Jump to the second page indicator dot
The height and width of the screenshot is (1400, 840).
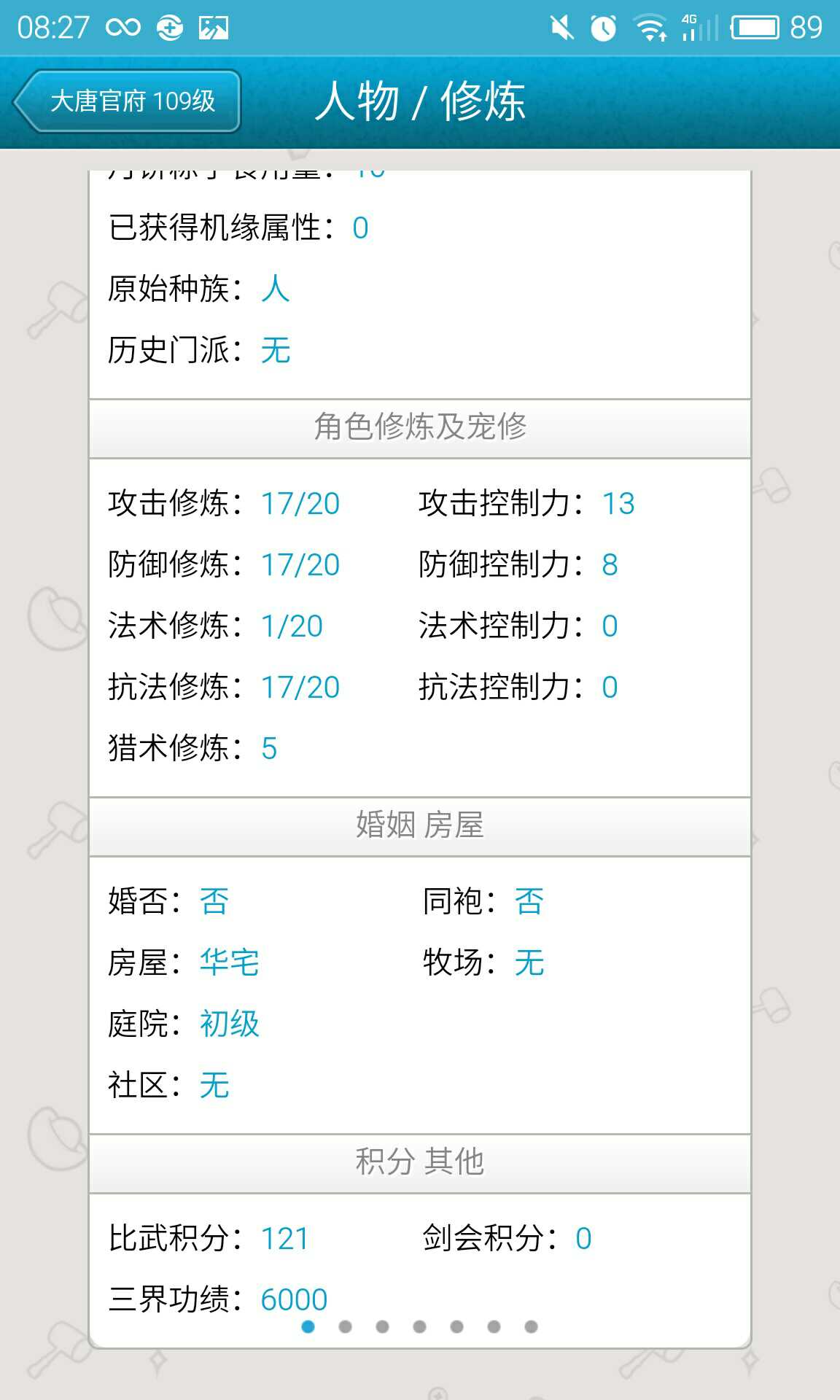coord(346,1326)
